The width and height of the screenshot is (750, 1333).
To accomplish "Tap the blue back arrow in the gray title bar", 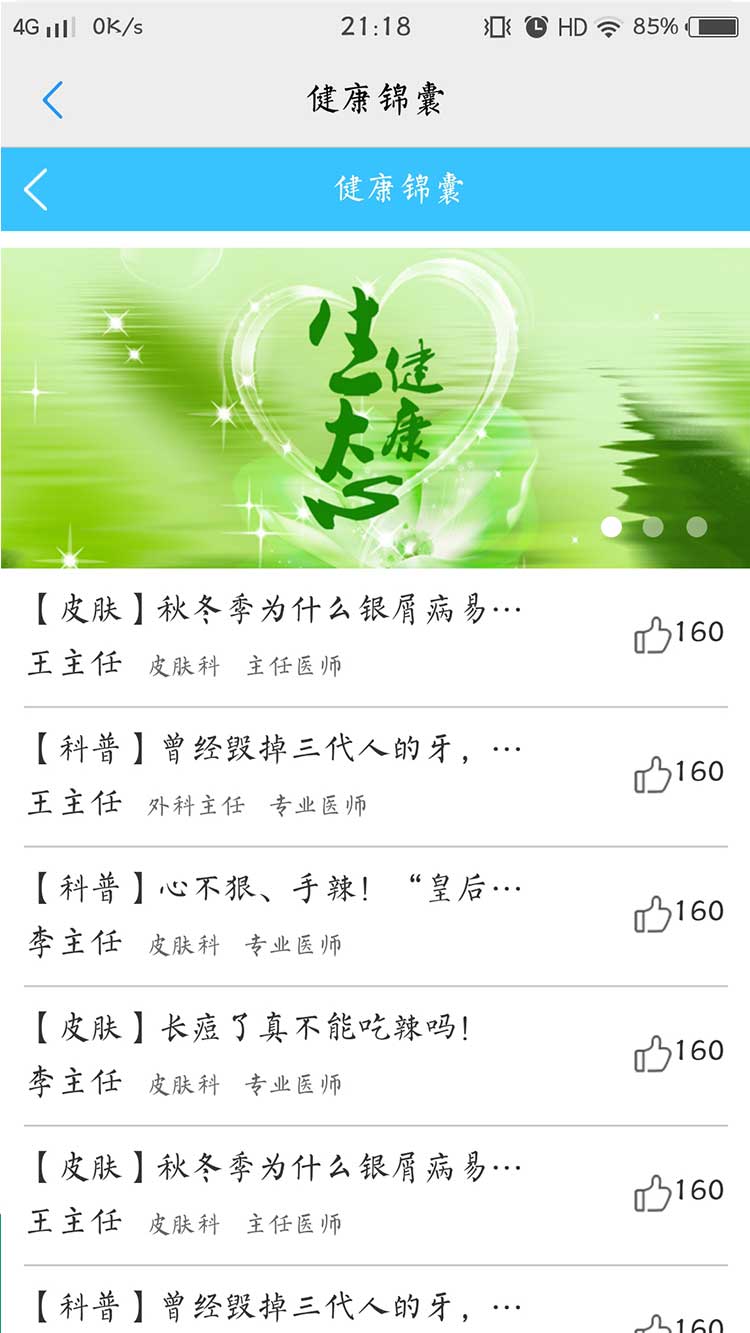I will [53, 100].
